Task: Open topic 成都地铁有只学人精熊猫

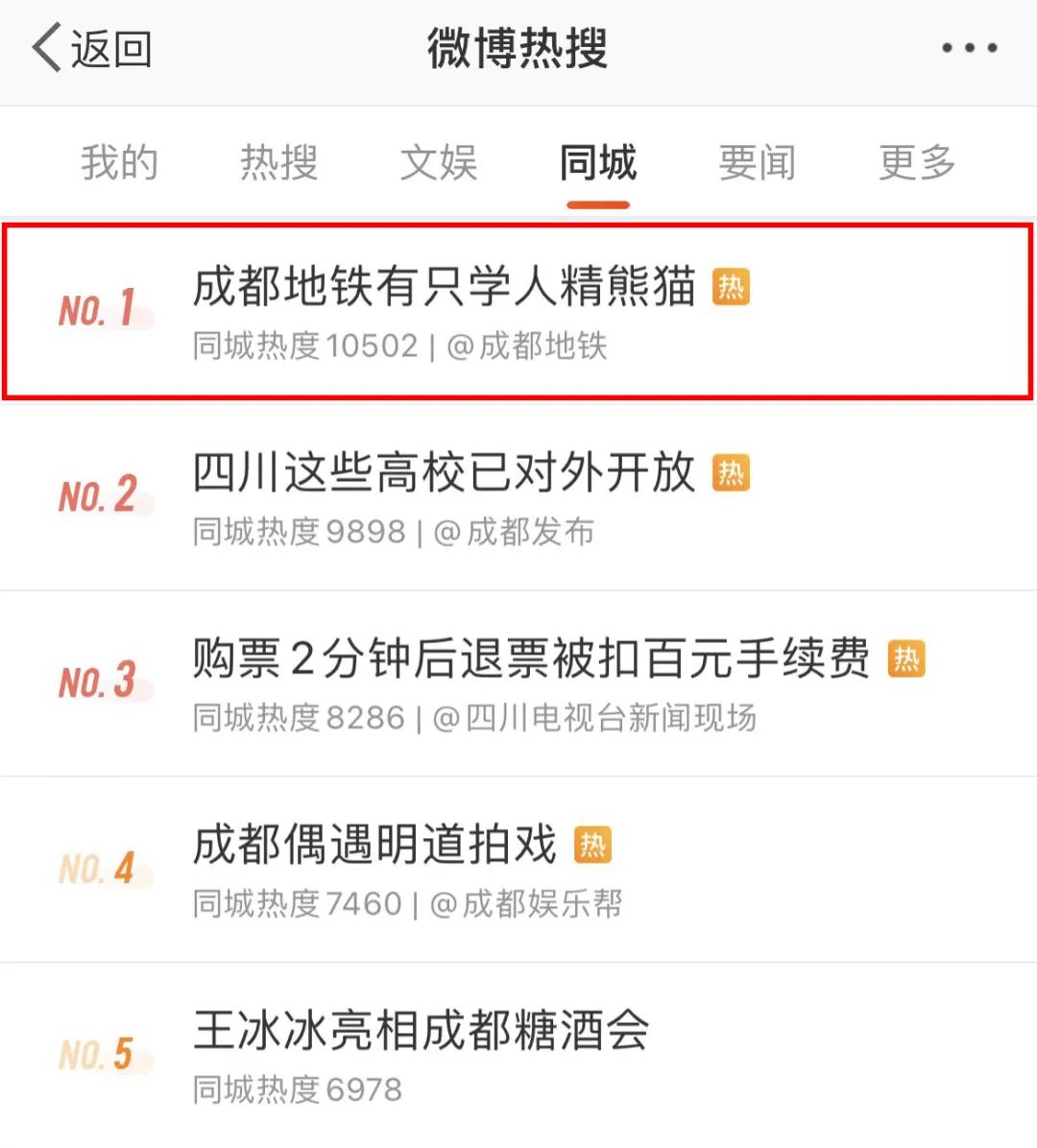Action: (x=444, y=287)
